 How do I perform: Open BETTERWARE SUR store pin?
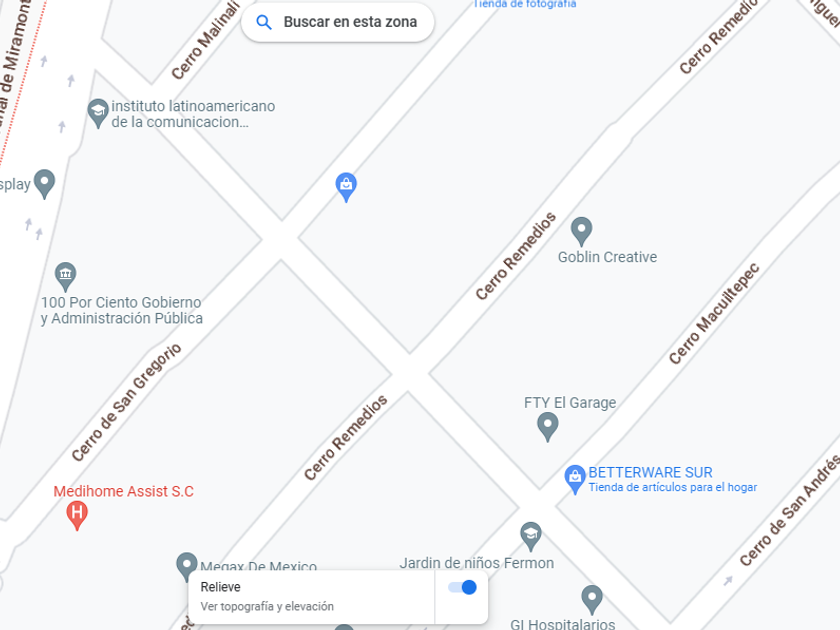tap(574, 478)
